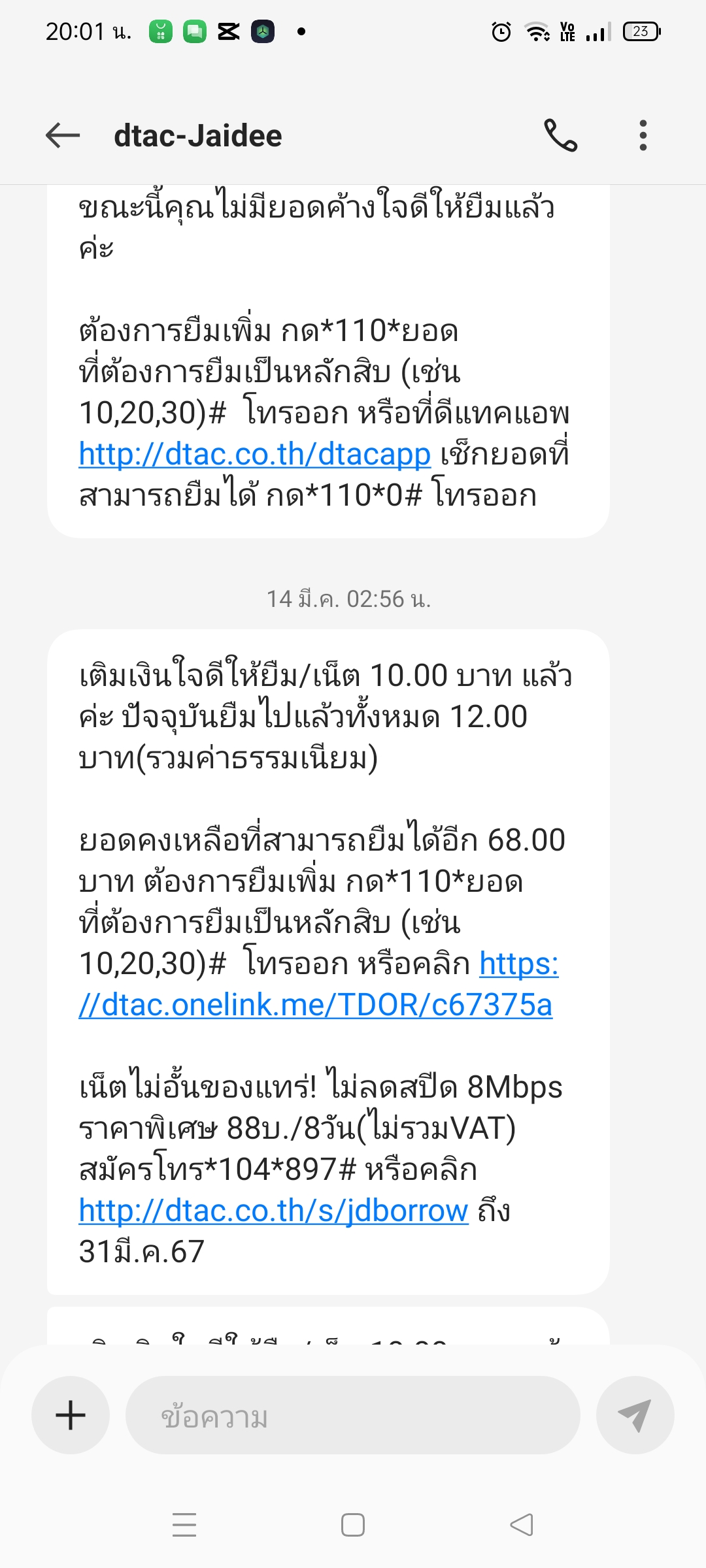Go to the home screen

353,1525
